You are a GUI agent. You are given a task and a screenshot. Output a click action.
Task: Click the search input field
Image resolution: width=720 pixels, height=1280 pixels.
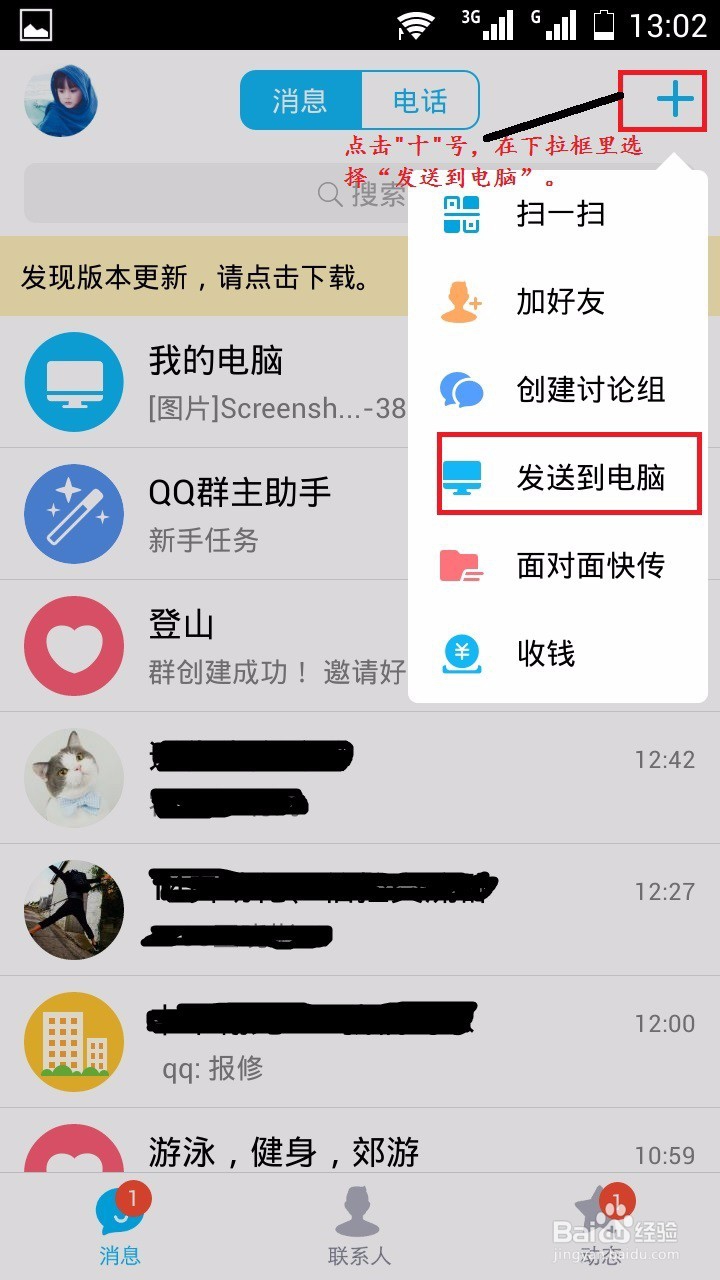(200, 193)
